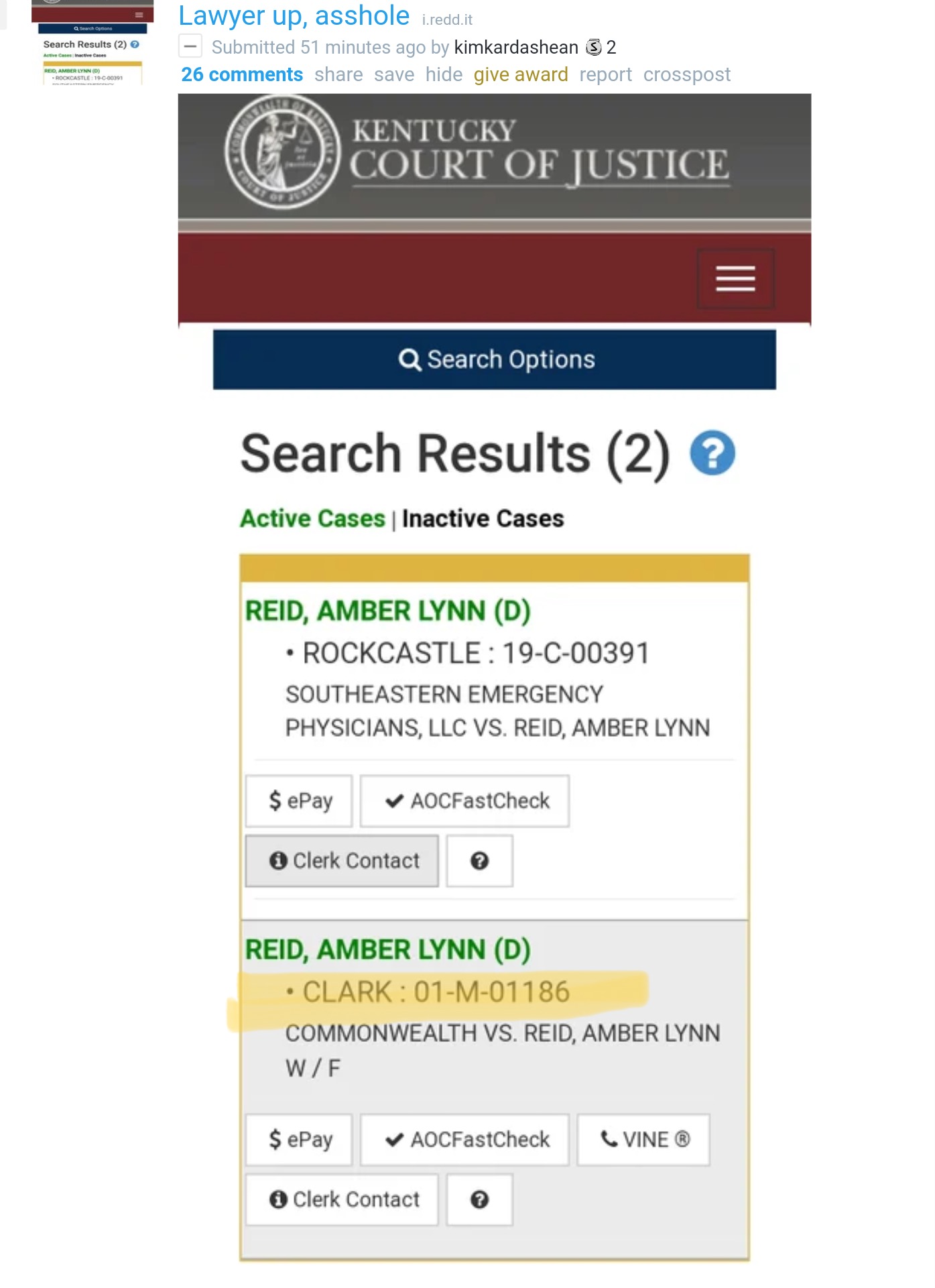935x1288 pixels.
Task: Save this post
Action: coord(394,74)
